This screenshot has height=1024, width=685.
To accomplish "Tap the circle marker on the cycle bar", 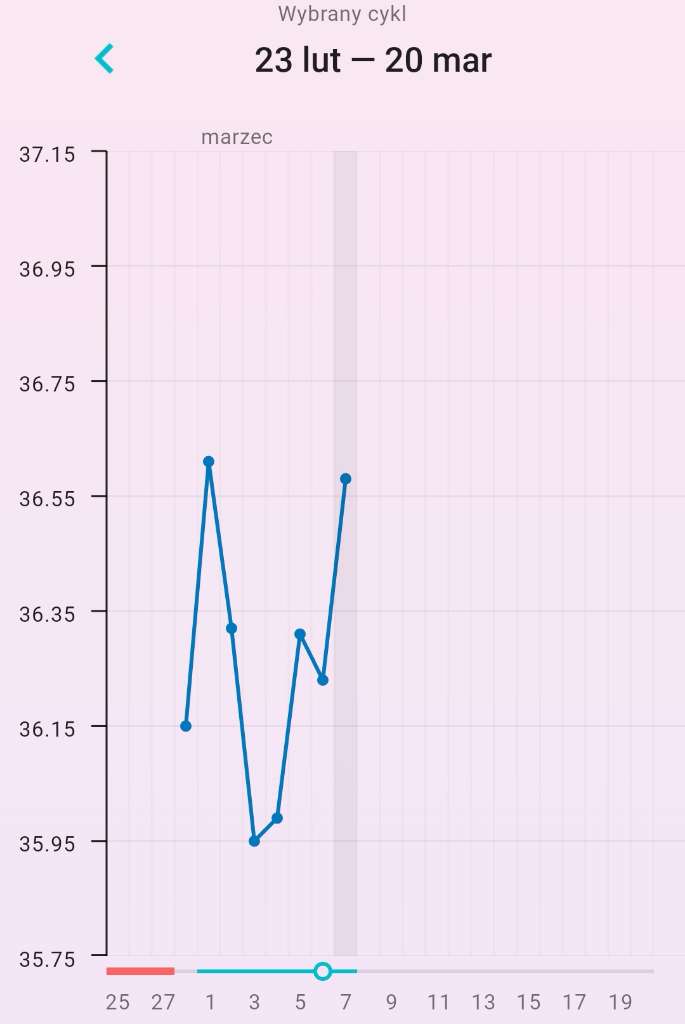I will click(322, 971).
